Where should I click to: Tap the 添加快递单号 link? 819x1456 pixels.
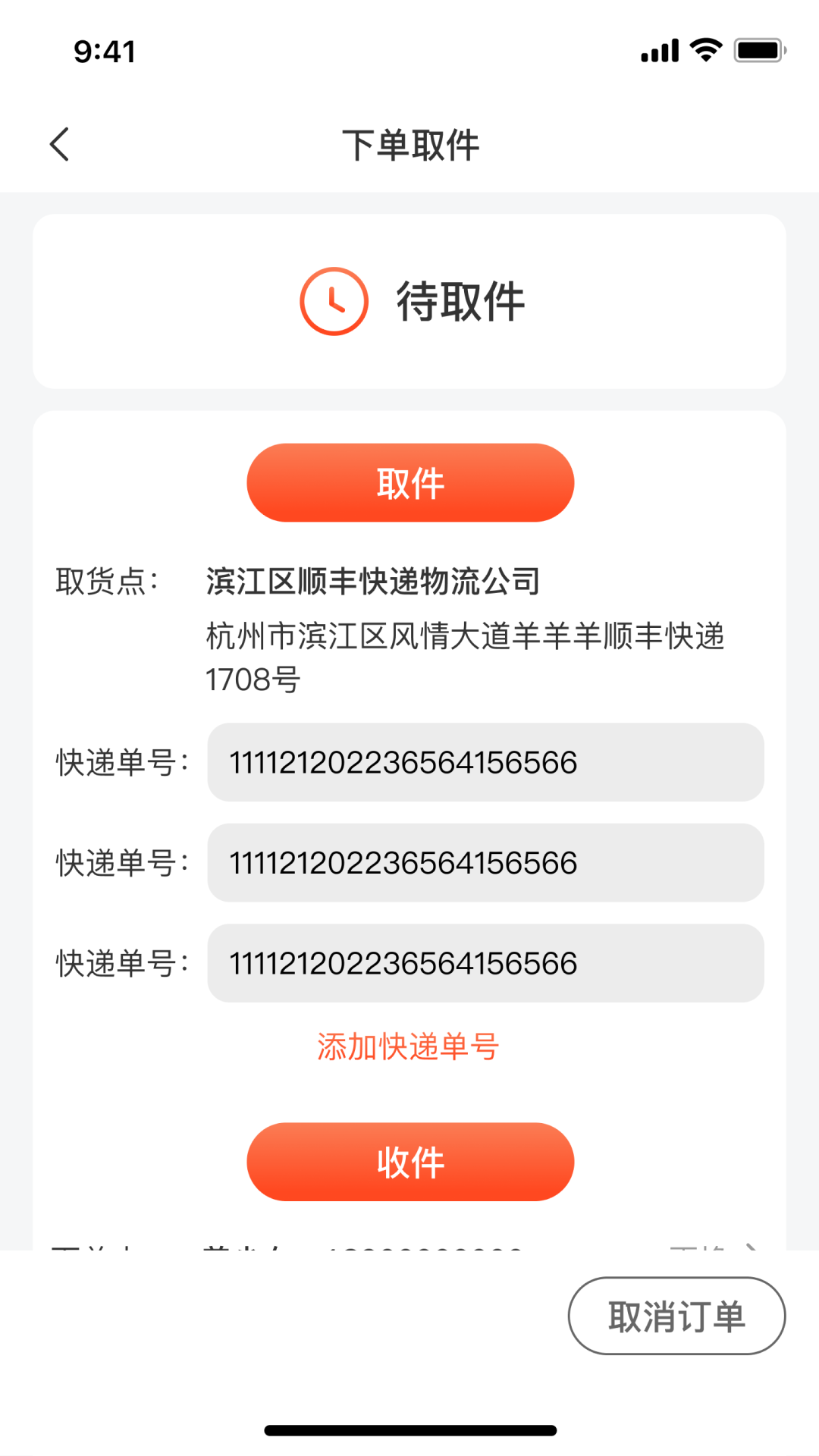coord(408,1046)
